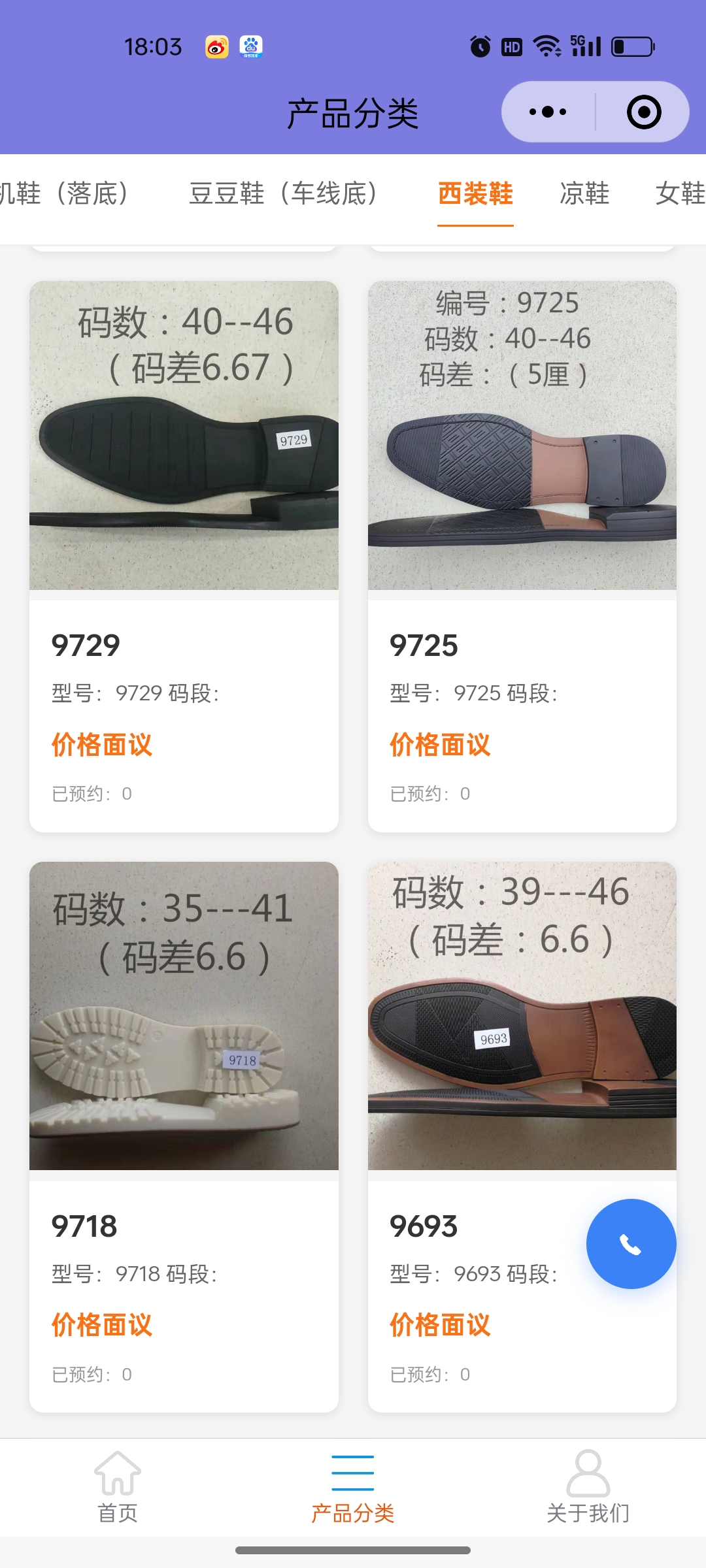This screenshot has height=1568, width=706.
Task: View details of product 9725
Action: pyautogui.click(x=522, y=555)
